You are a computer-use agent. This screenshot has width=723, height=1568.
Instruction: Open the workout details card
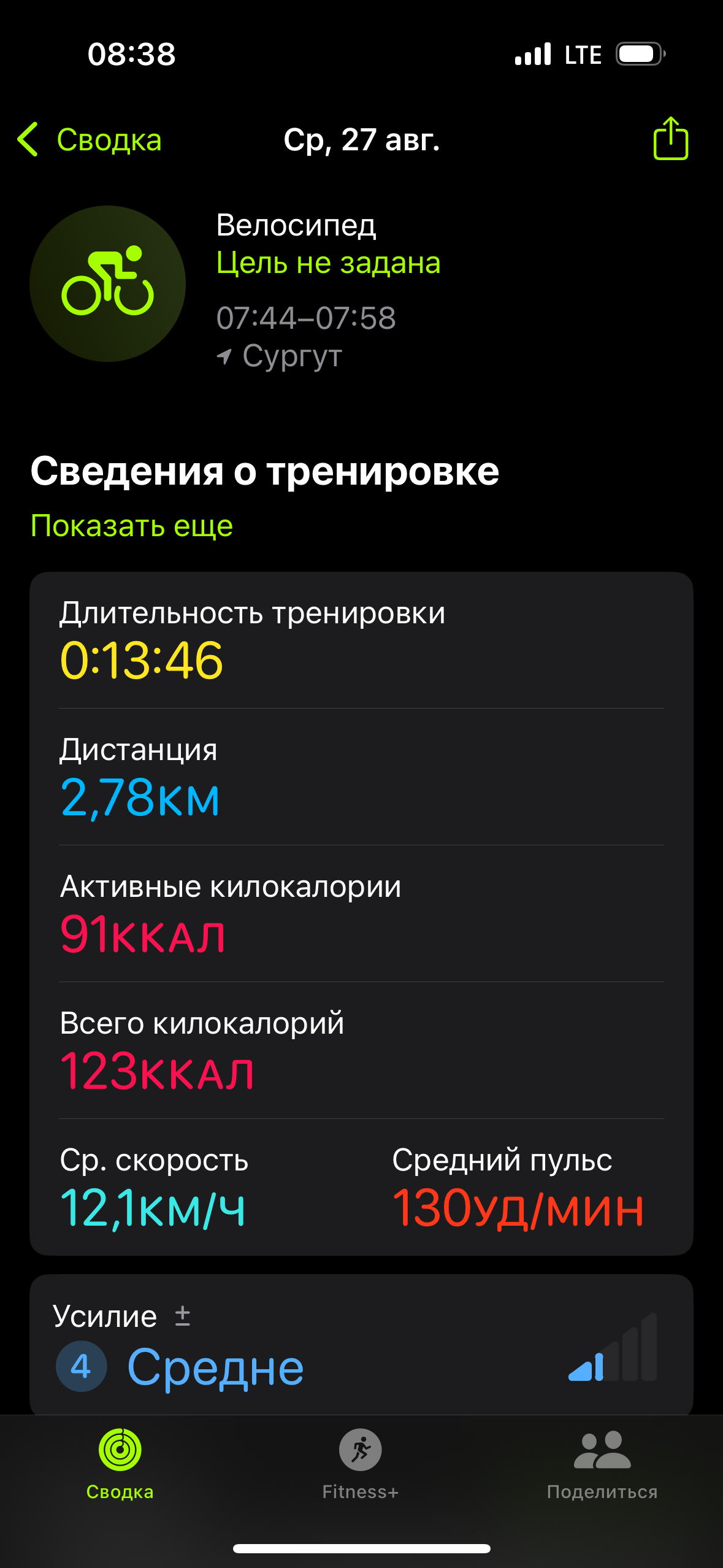tap(361, 913)
